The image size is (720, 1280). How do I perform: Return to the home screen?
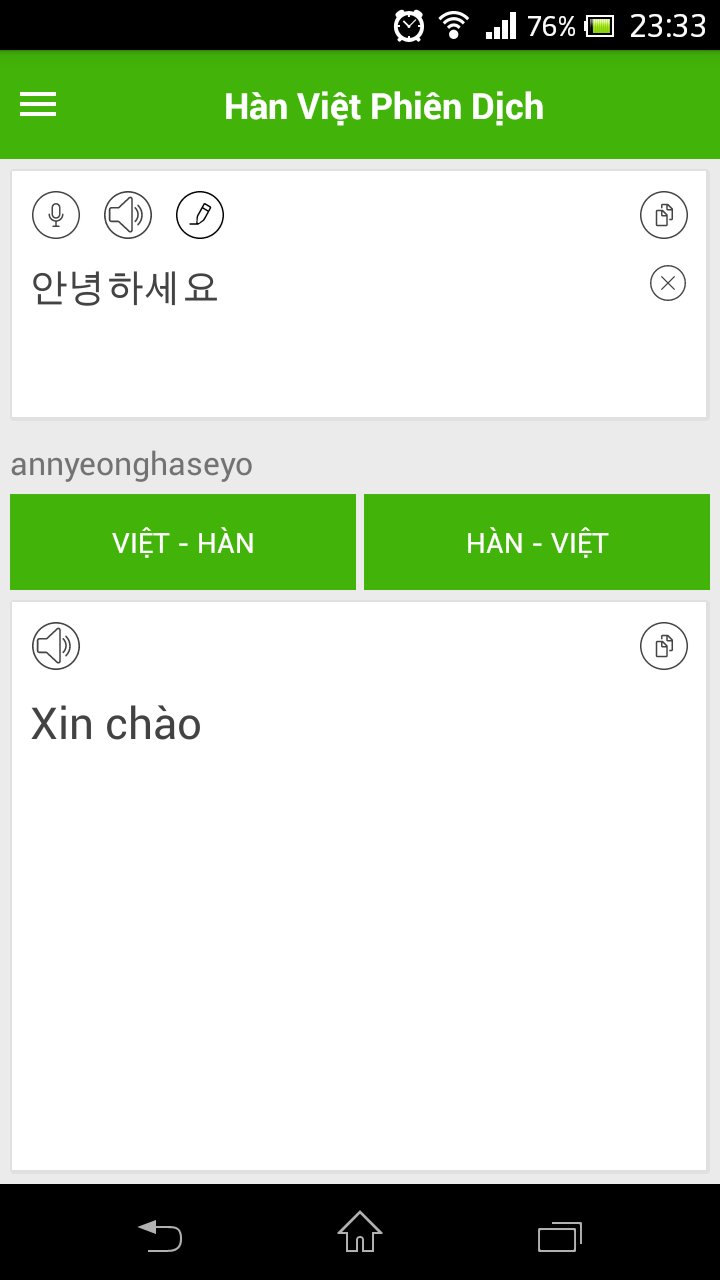(360, 1232)
